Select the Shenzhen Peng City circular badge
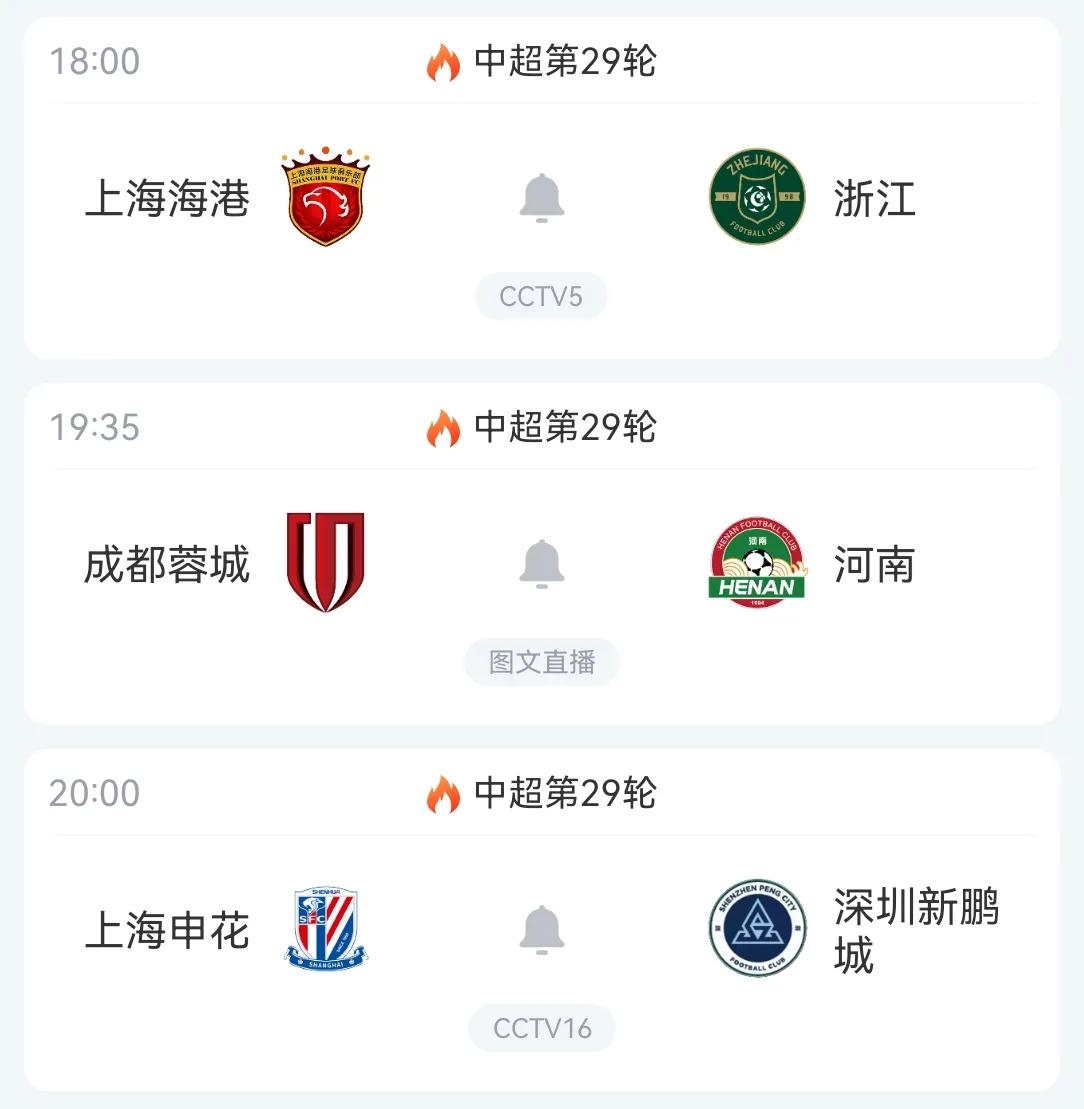The height and width of the screenshot is (1109, 1084). [x=757, y=930]
